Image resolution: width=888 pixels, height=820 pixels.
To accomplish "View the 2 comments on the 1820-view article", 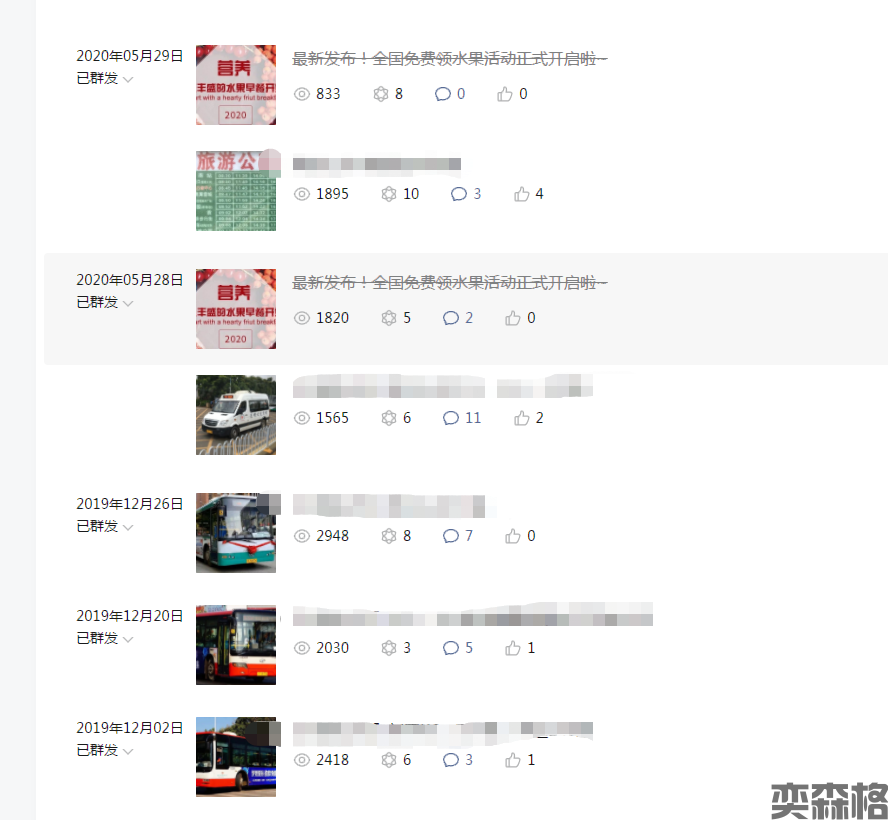I will 458,318.
